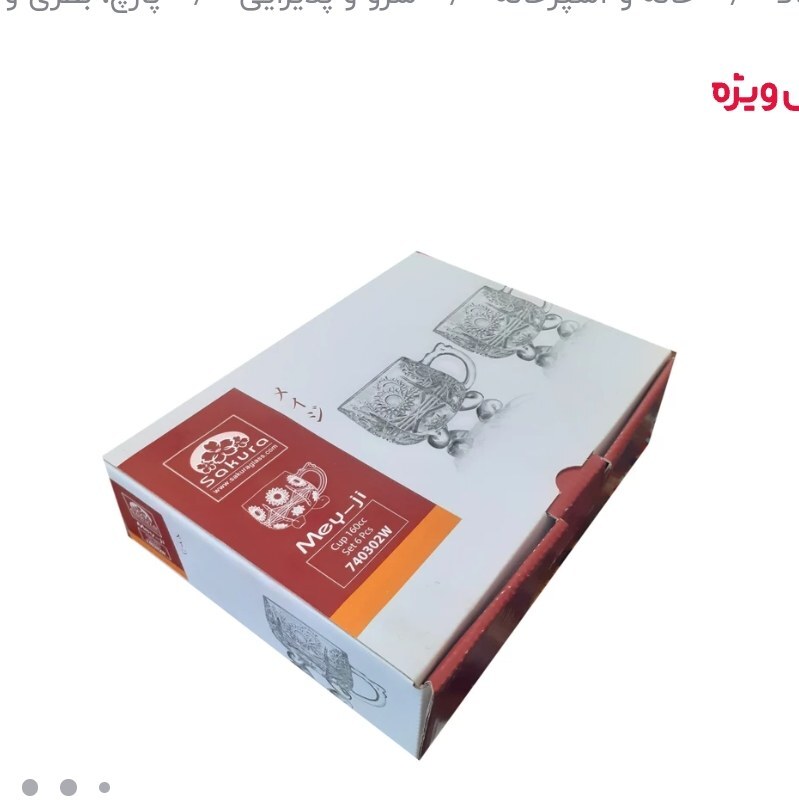Screen dimensions: 799x800
Task: Jump to the second image indicator dot
Action: point(68,787)
